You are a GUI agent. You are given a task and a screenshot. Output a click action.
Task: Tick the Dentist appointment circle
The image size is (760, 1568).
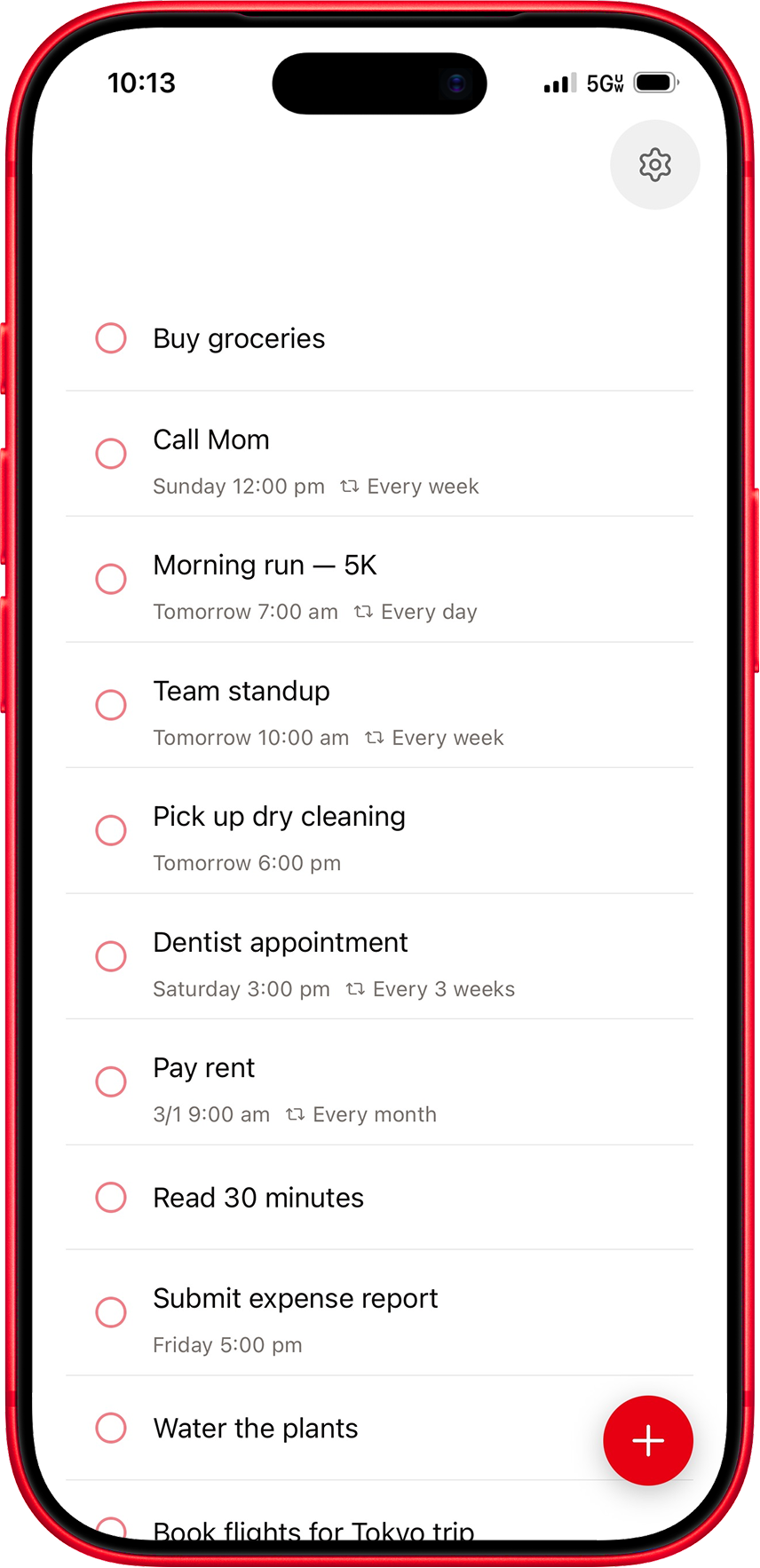(111, 956)
